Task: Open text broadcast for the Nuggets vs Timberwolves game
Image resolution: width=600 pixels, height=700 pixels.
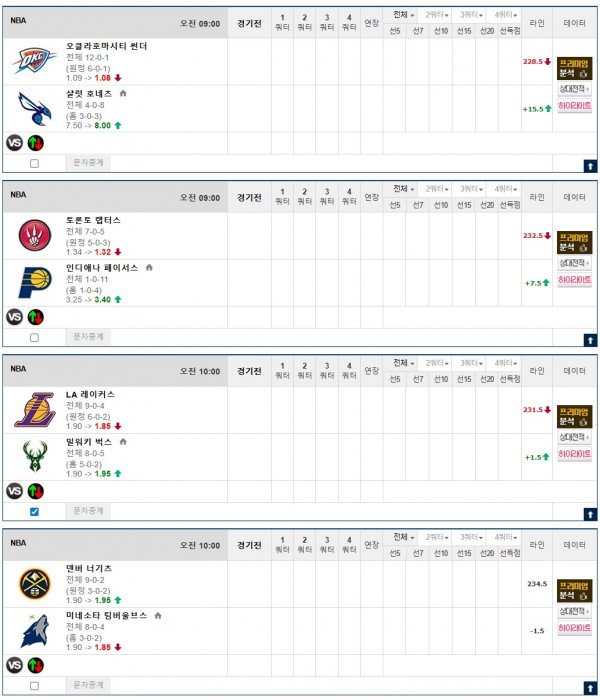Action: pyautogui.click(x=88, y=684)
